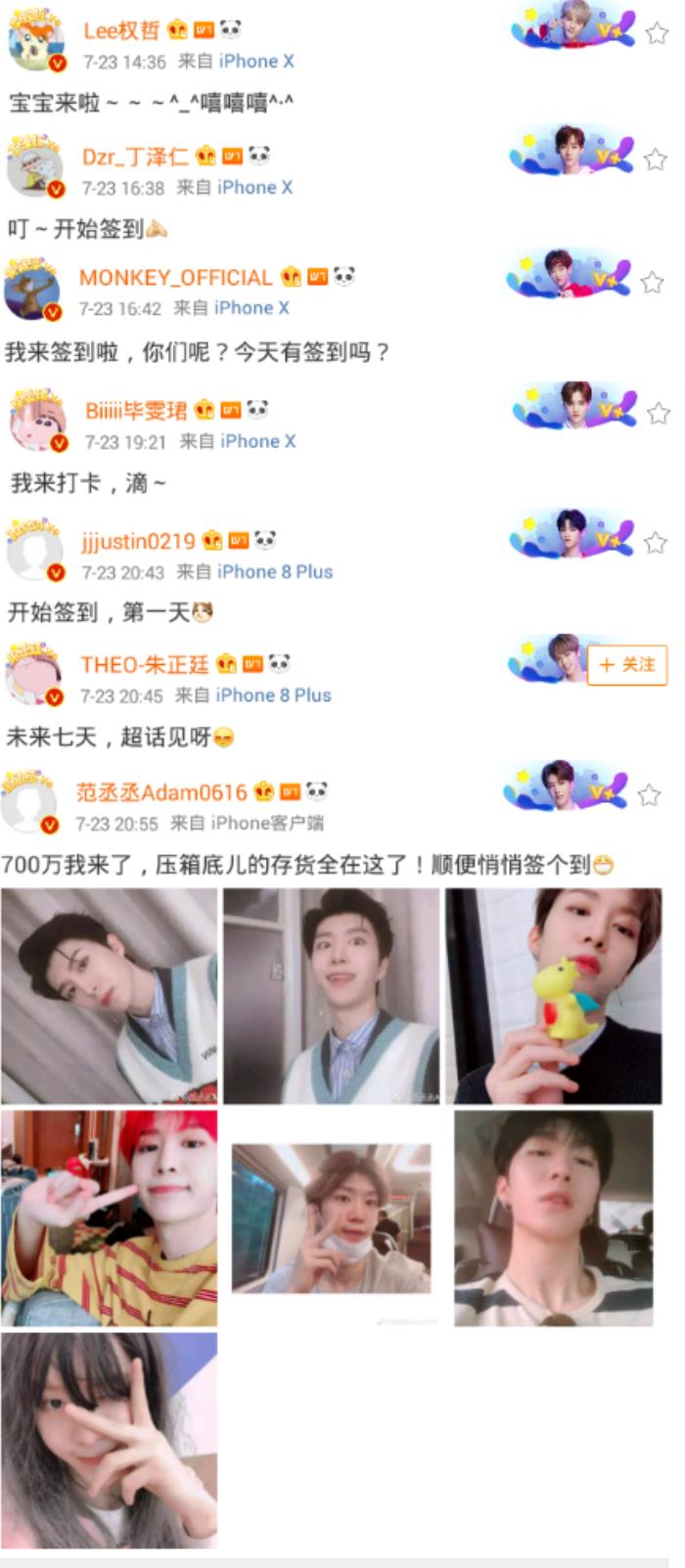Image resolution: width=685 pixels, height=1568 pixels.
Task: Tap the star on MONKEY_OFFICIAL's post
Action: [x=652, y=283]
